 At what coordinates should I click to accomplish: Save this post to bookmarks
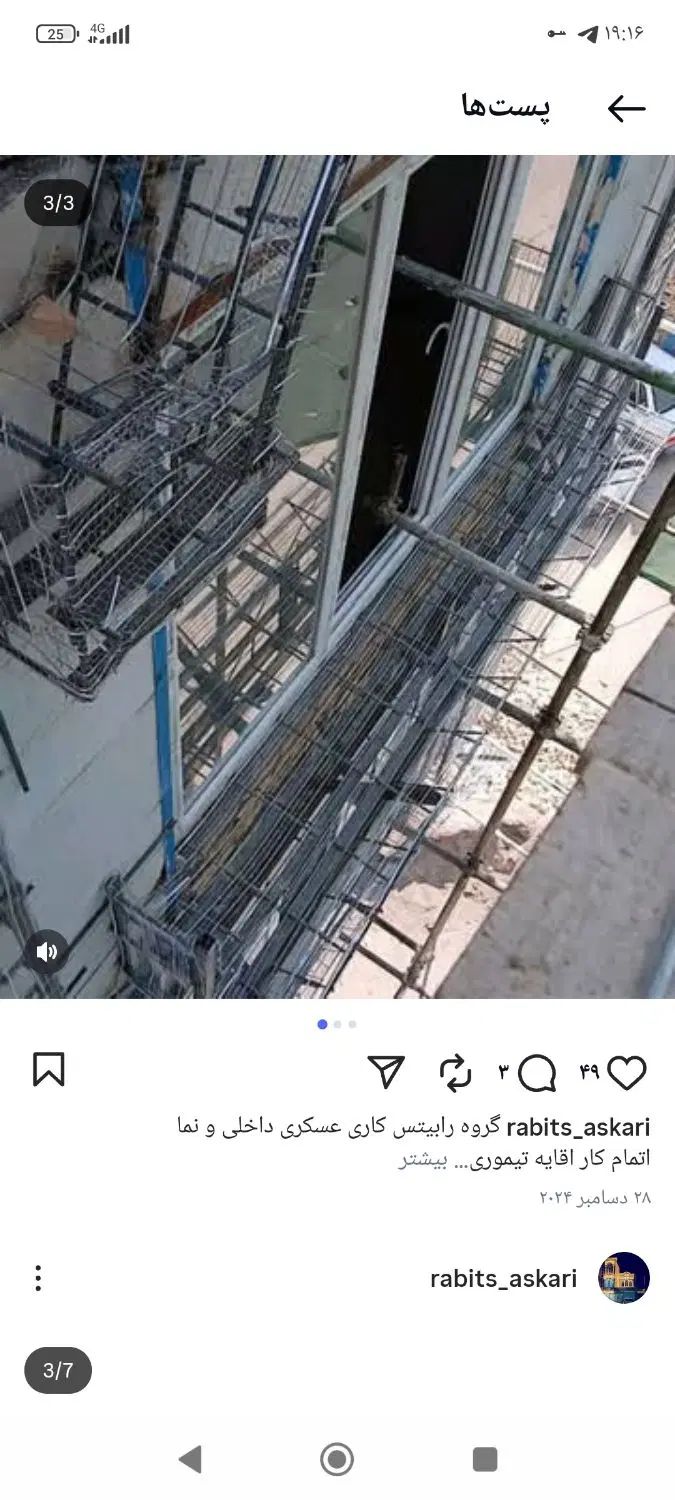pos(49,1070)
